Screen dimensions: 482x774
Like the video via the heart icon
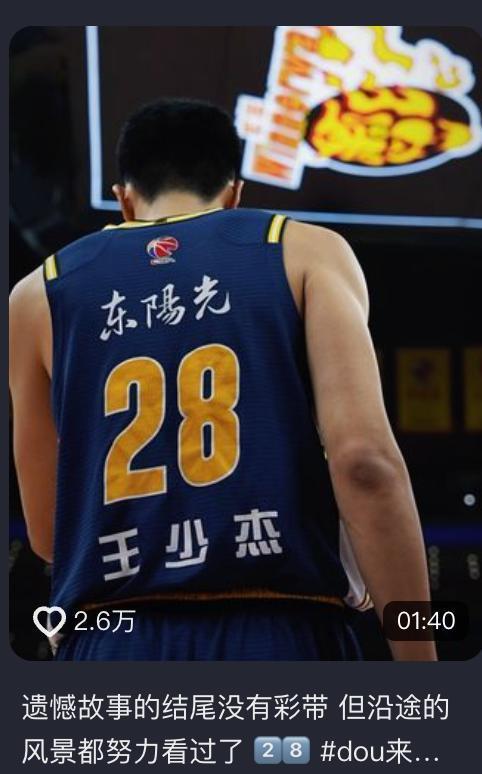pos(49,620)
